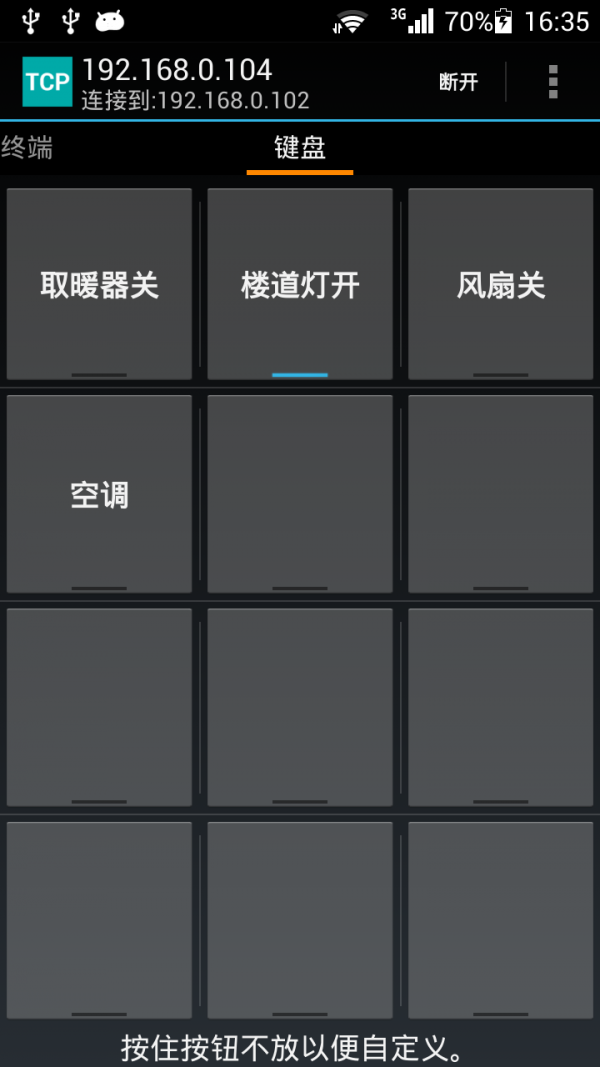600x1067 pixels.
Task: Tap the 断开 disconnect button
Action: [458, 82]
